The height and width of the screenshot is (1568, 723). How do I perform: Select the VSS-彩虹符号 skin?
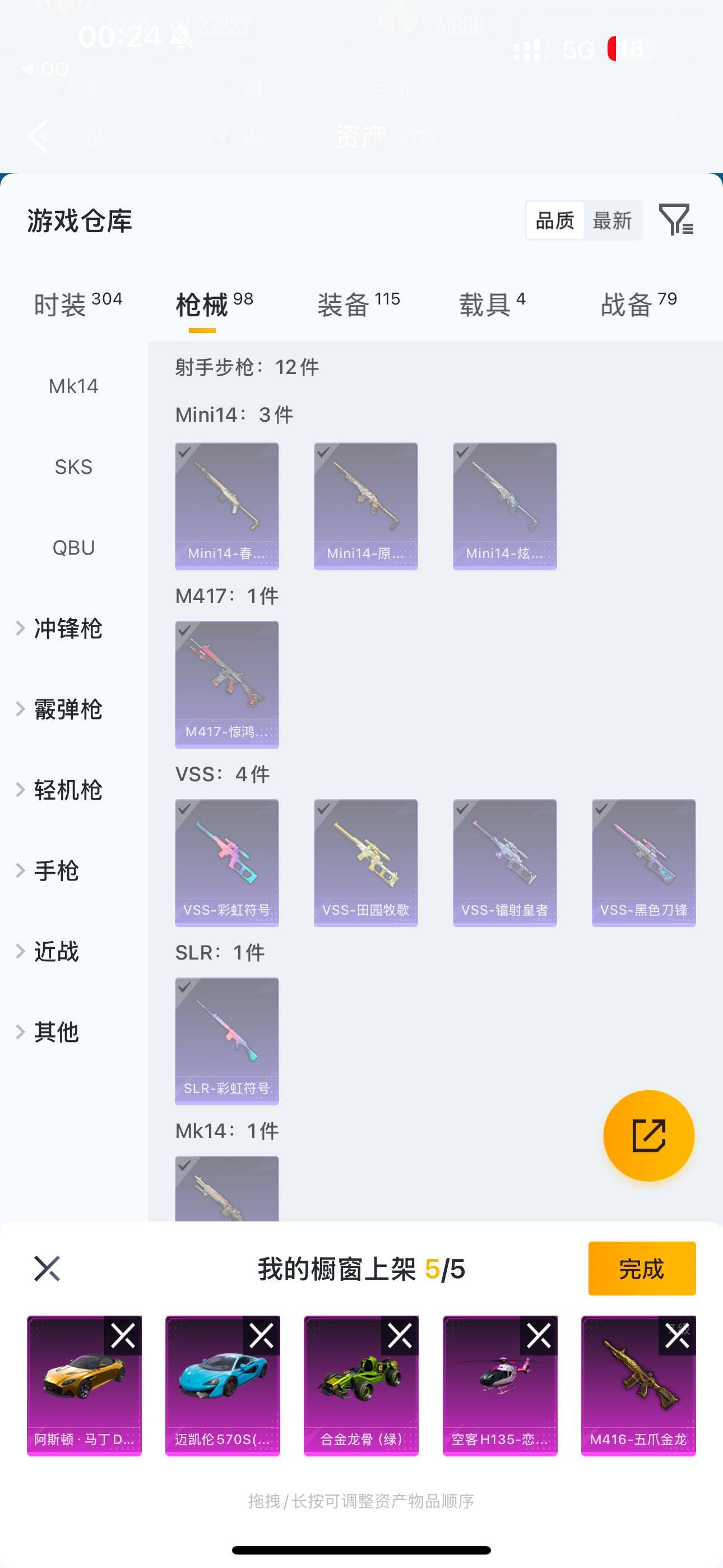pyautogui.click(x=227, y=863)
